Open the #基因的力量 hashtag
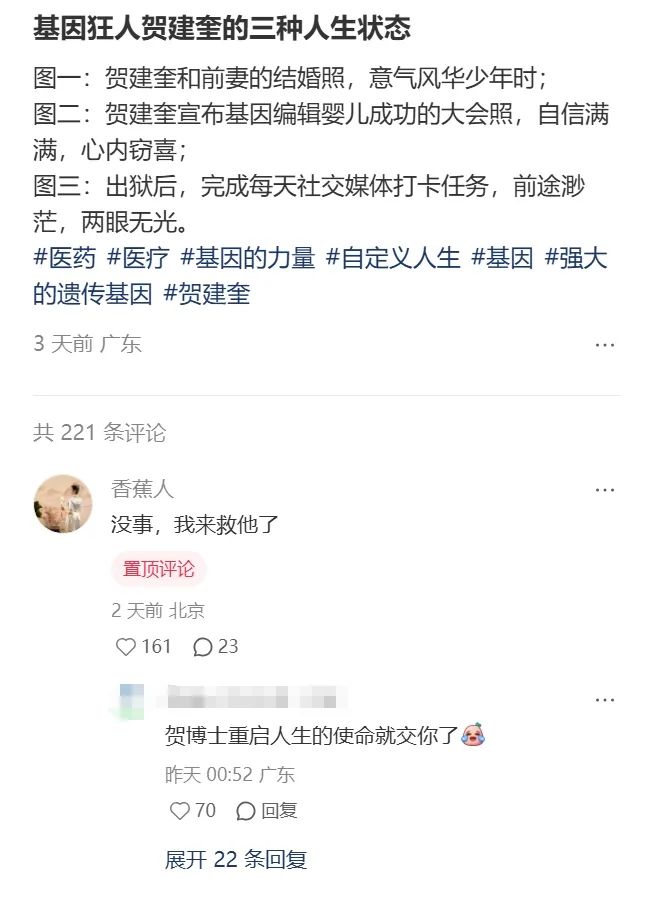The image size is (650, 902). (248, 258)
